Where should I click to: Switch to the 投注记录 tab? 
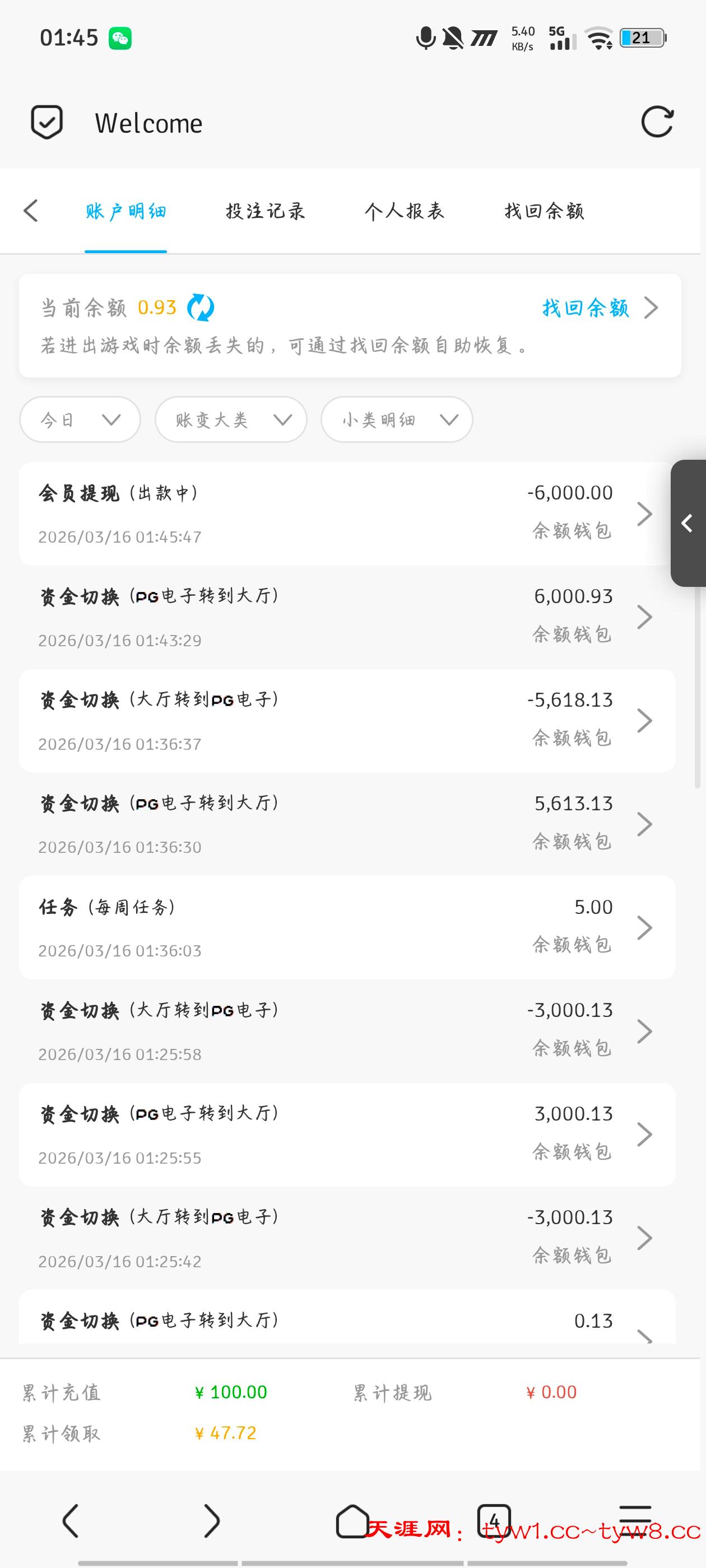pos(265,211)
